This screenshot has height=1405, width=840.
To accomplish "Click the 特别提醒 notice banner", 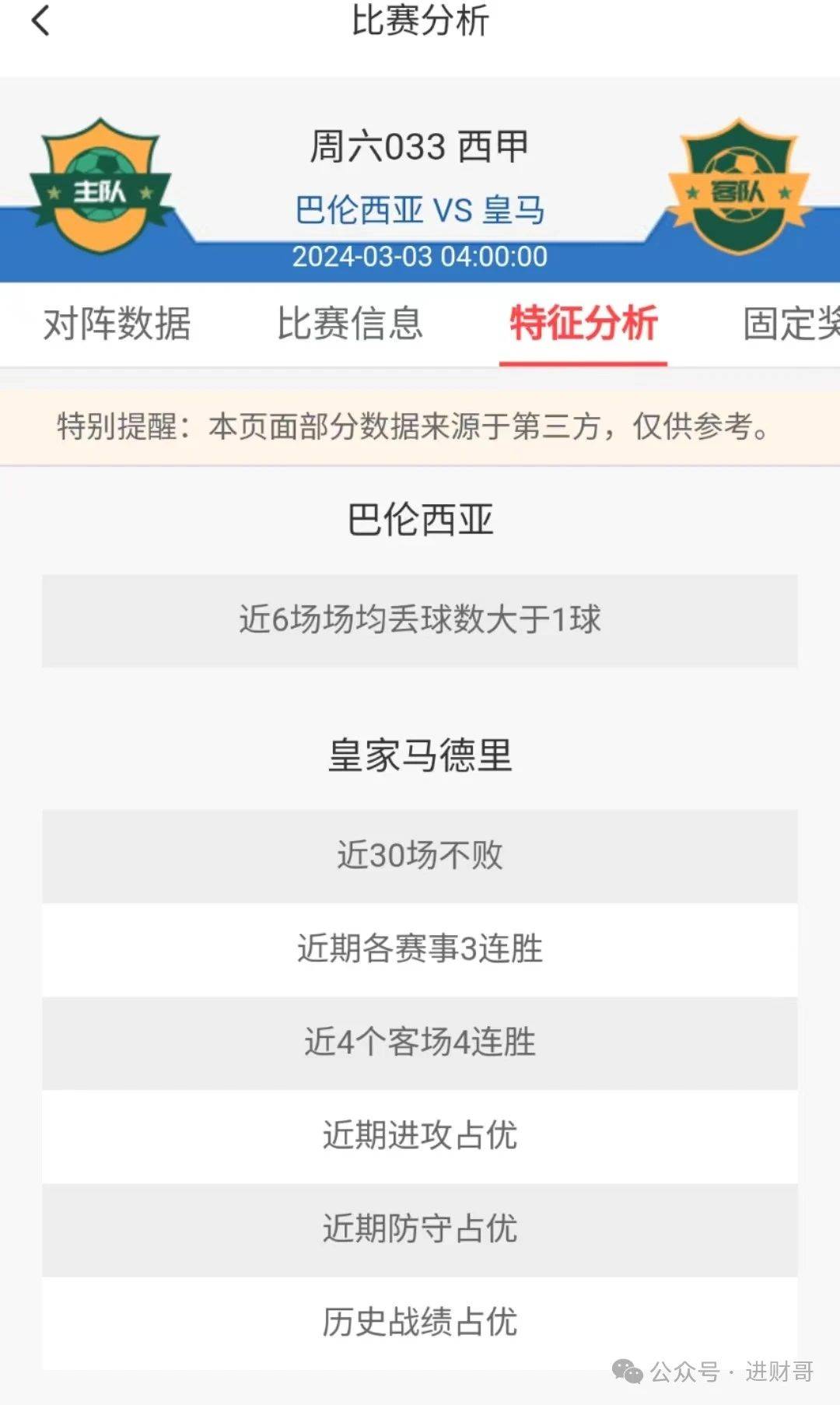I will click(x=420, y=426).
